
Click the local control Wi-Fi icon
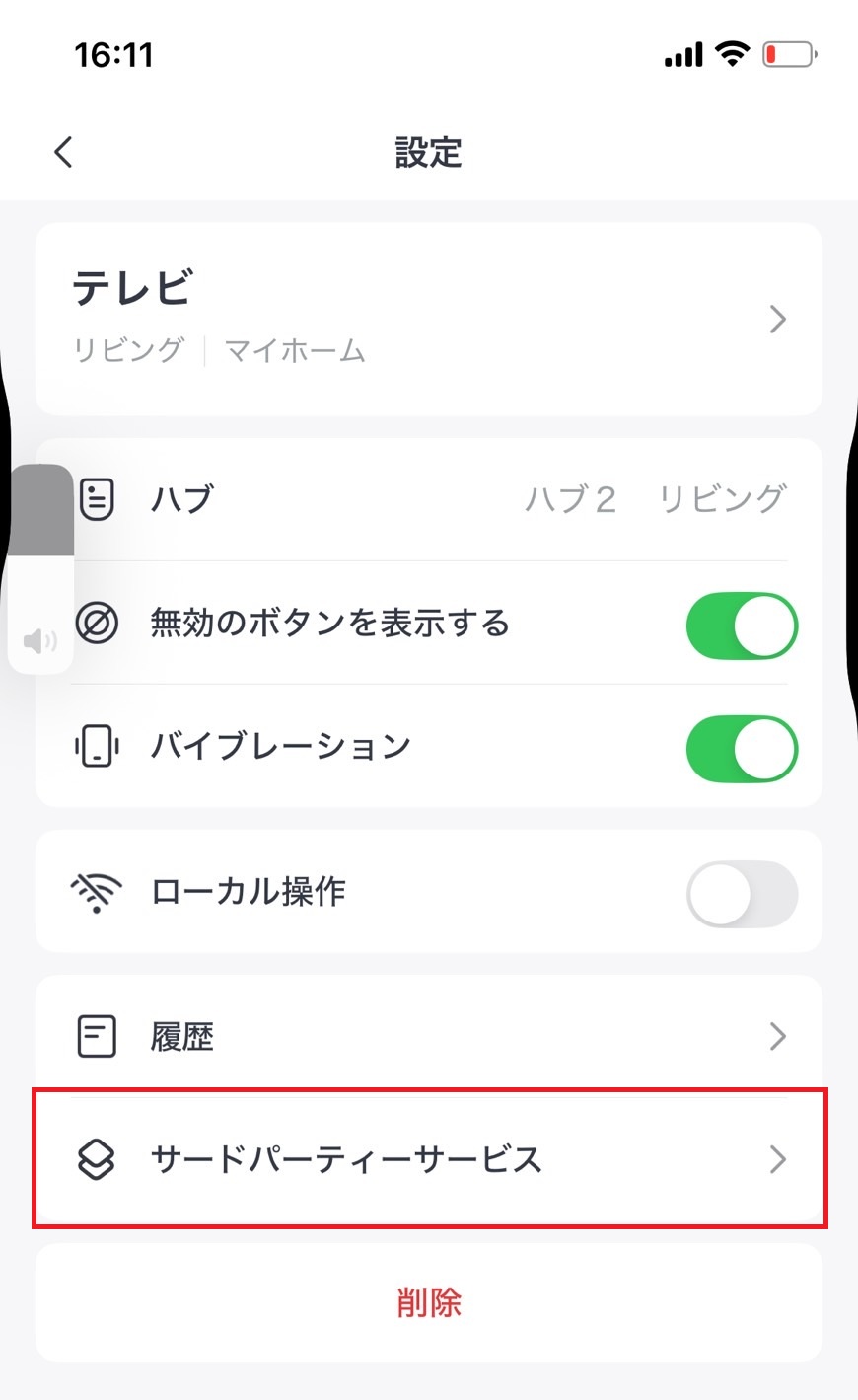[x=96, y=892]
